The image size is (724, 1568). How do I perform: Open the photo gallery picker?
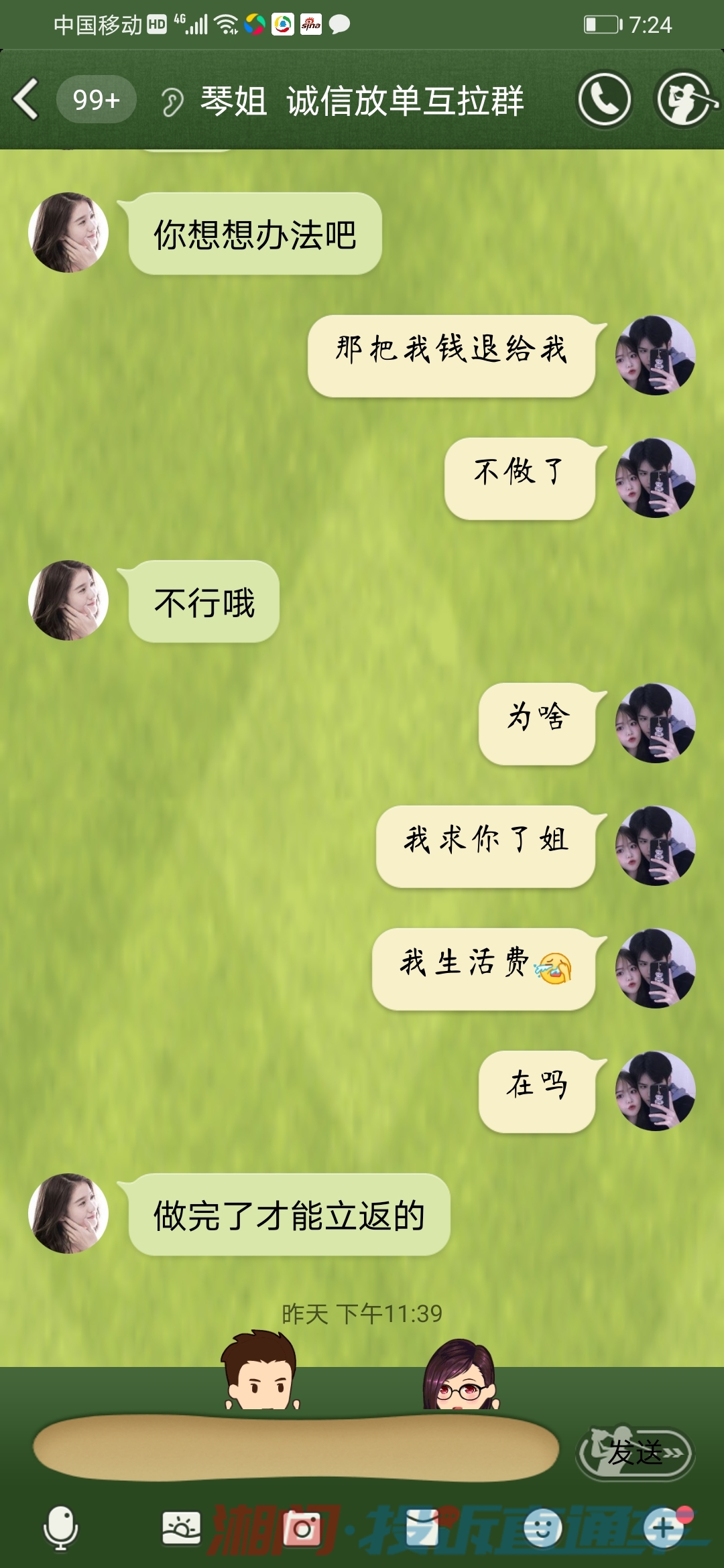point(181,1528)
